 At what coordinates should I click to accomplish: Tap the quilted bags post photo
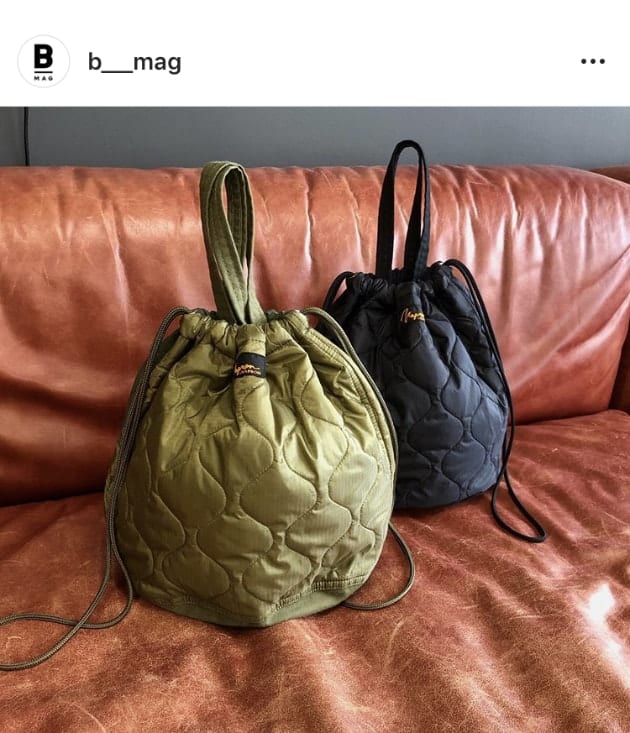[315, 420]
